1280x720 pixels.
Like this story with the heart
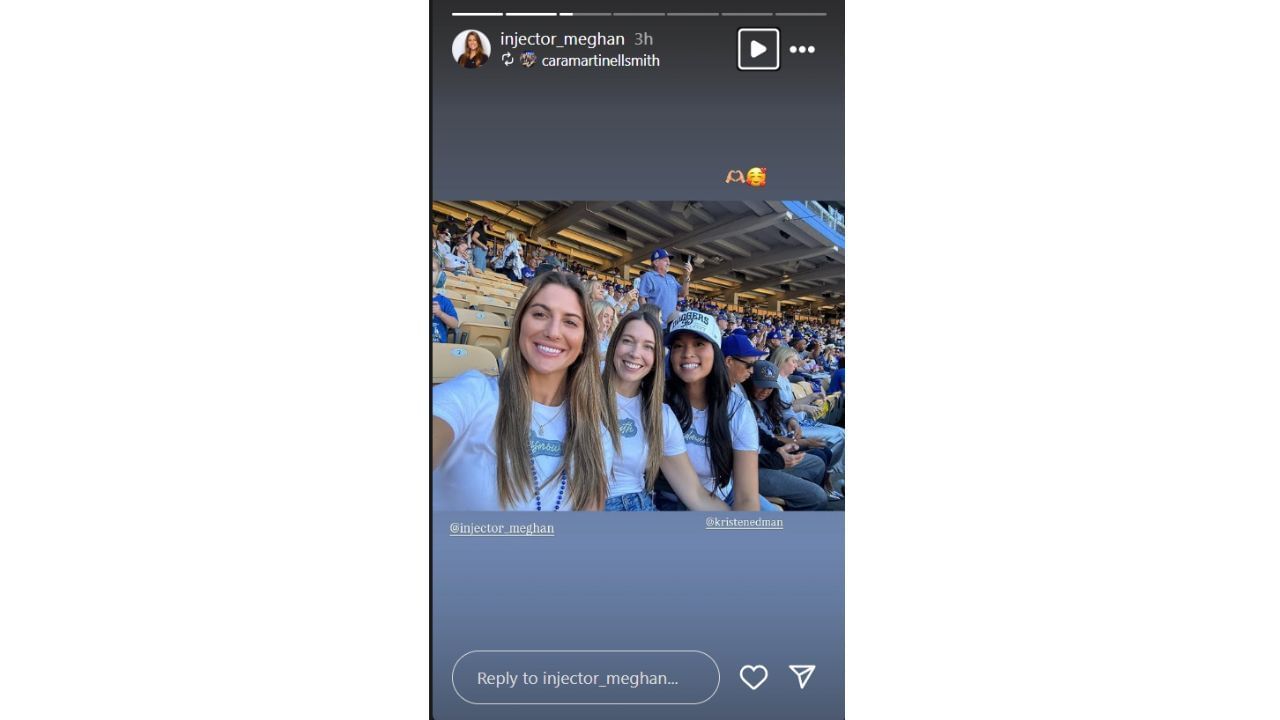point(753,678)
